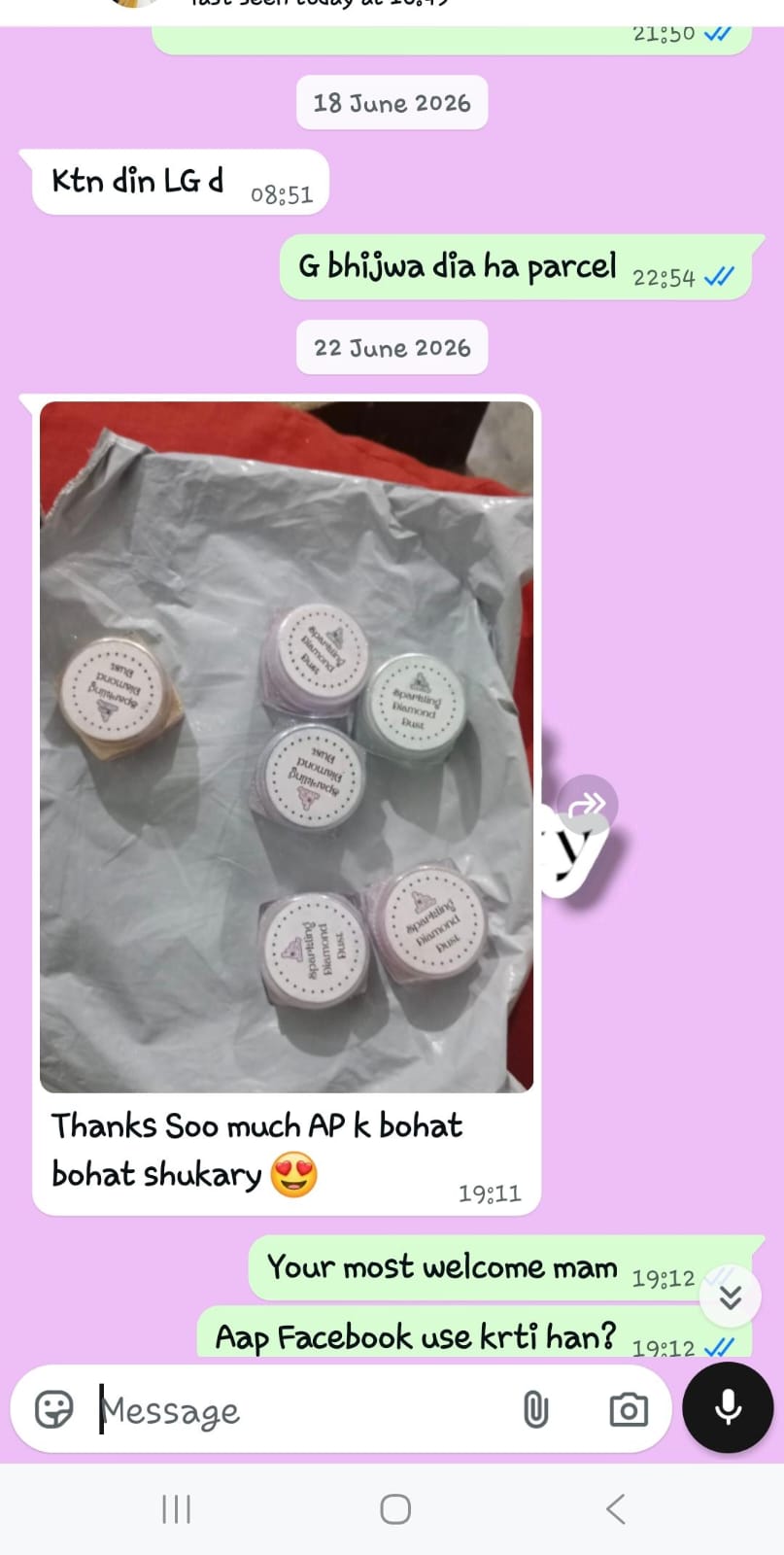The width and height of the screenshot is (784, 1555).
Task: Open the photo of the Diamond Dust jars
Action: 287,746
